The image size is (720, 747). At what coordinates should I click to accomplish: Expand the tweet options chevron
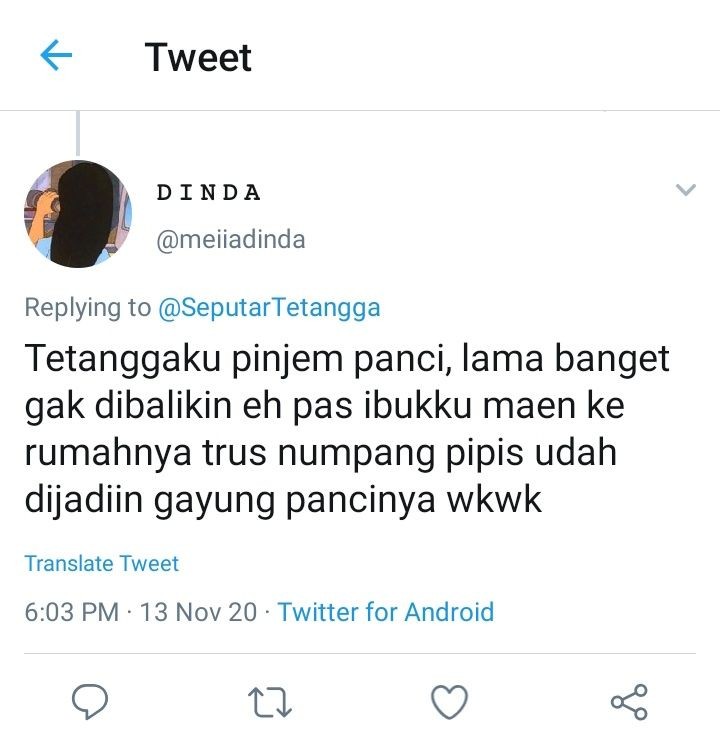click(x=685, y=190)
